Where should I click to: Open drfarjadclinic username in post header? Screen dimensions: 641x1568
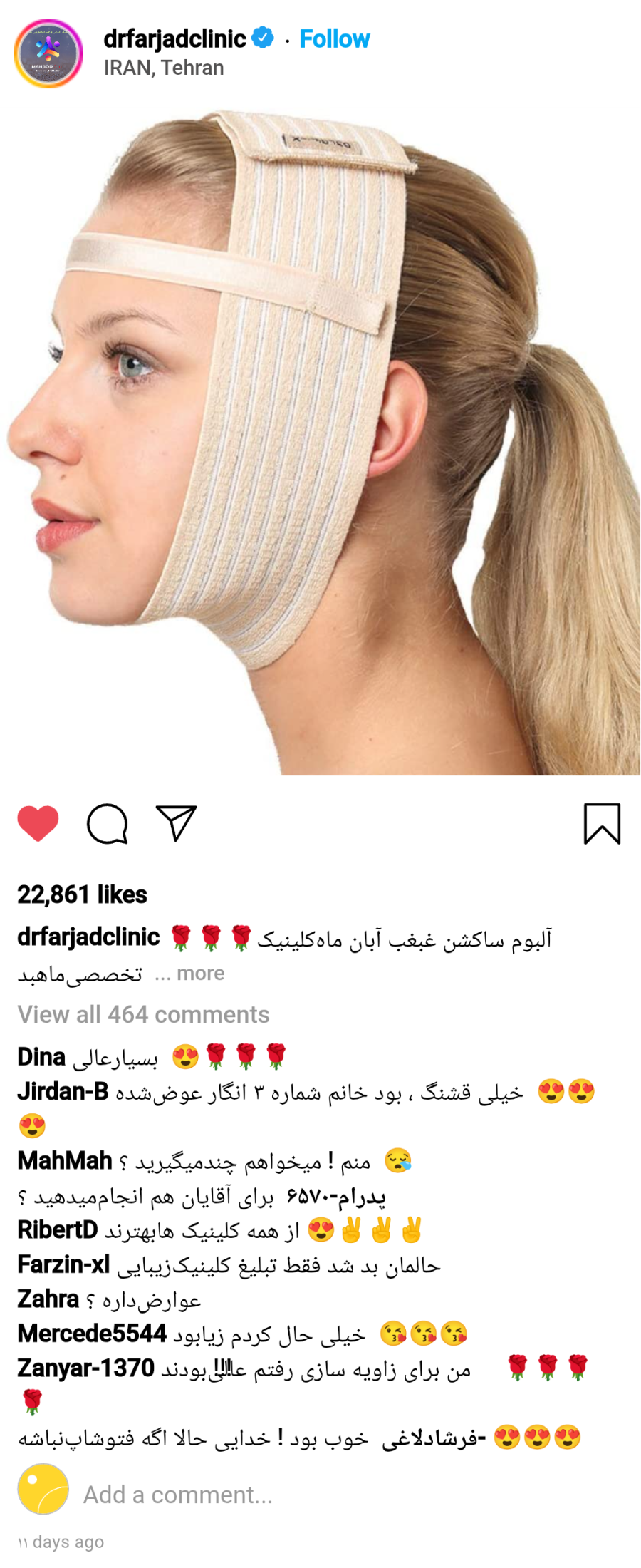click(x=174, y=38)
